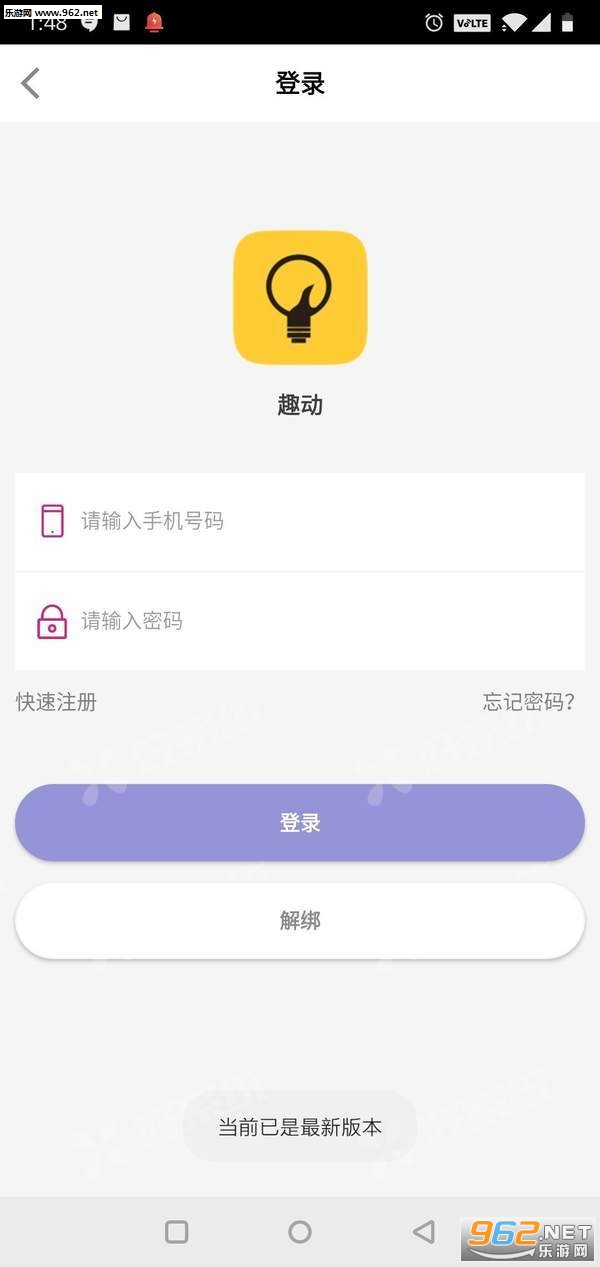The image size is (600, 1267).
Task: Open 忘记密码 forgot password link
Action: point(529,702)
